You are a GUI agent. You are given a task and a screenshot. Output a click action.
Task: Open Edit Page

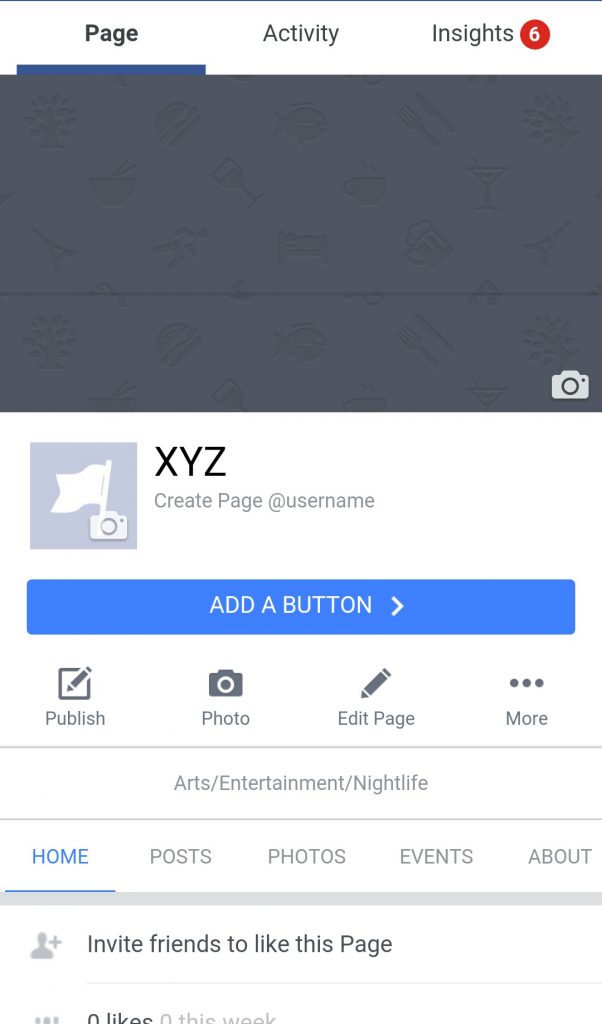376,697
